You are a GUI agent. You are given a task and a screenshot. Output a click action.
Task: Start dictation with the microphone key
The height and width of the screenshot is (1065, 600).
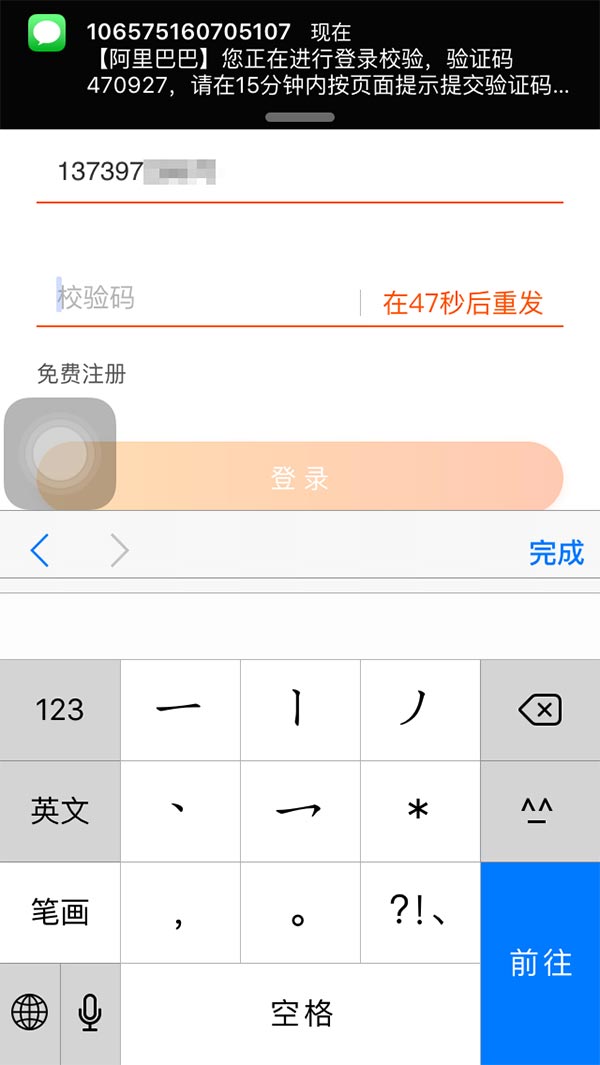pyautogui.click(x=90, y=1014)
